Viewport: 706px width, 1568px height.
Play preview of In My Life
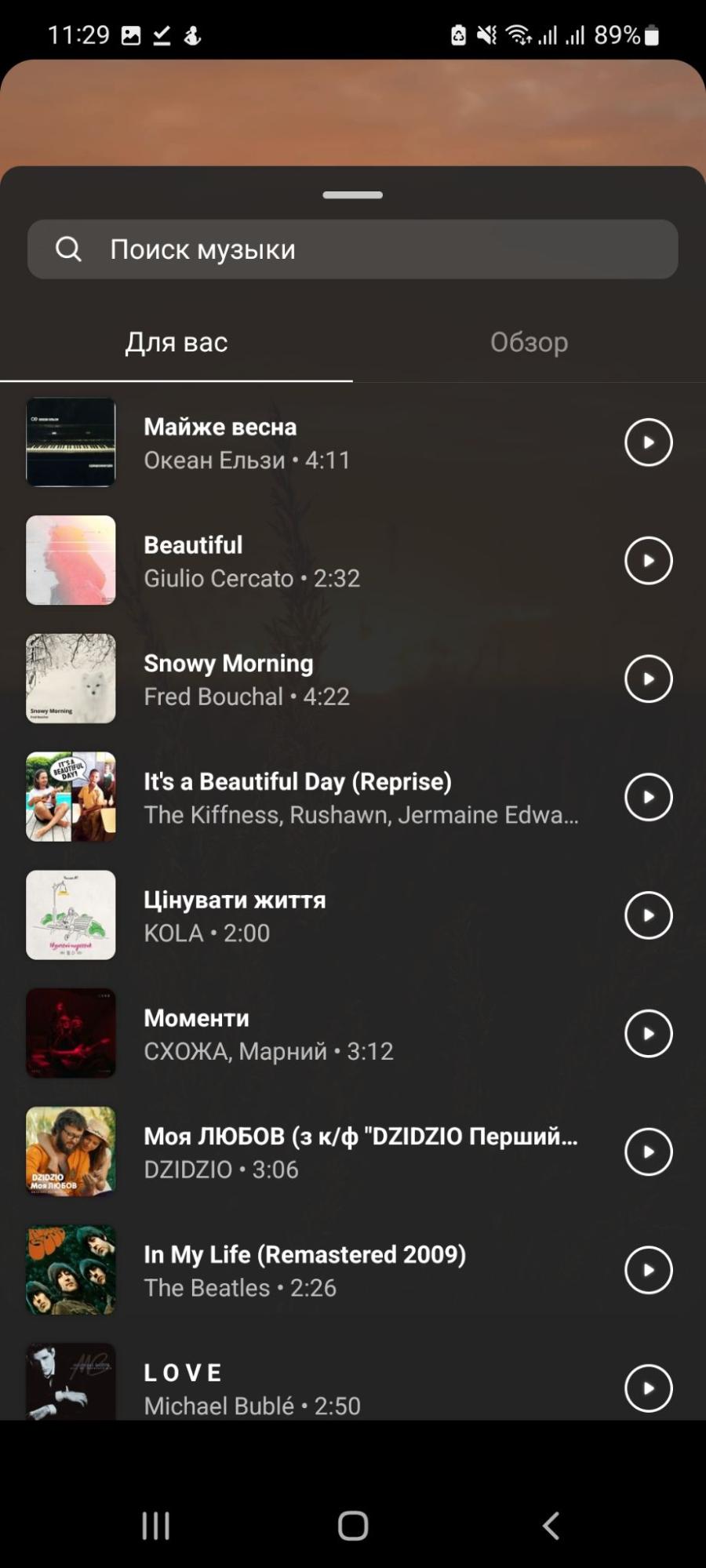[648, 1270]
